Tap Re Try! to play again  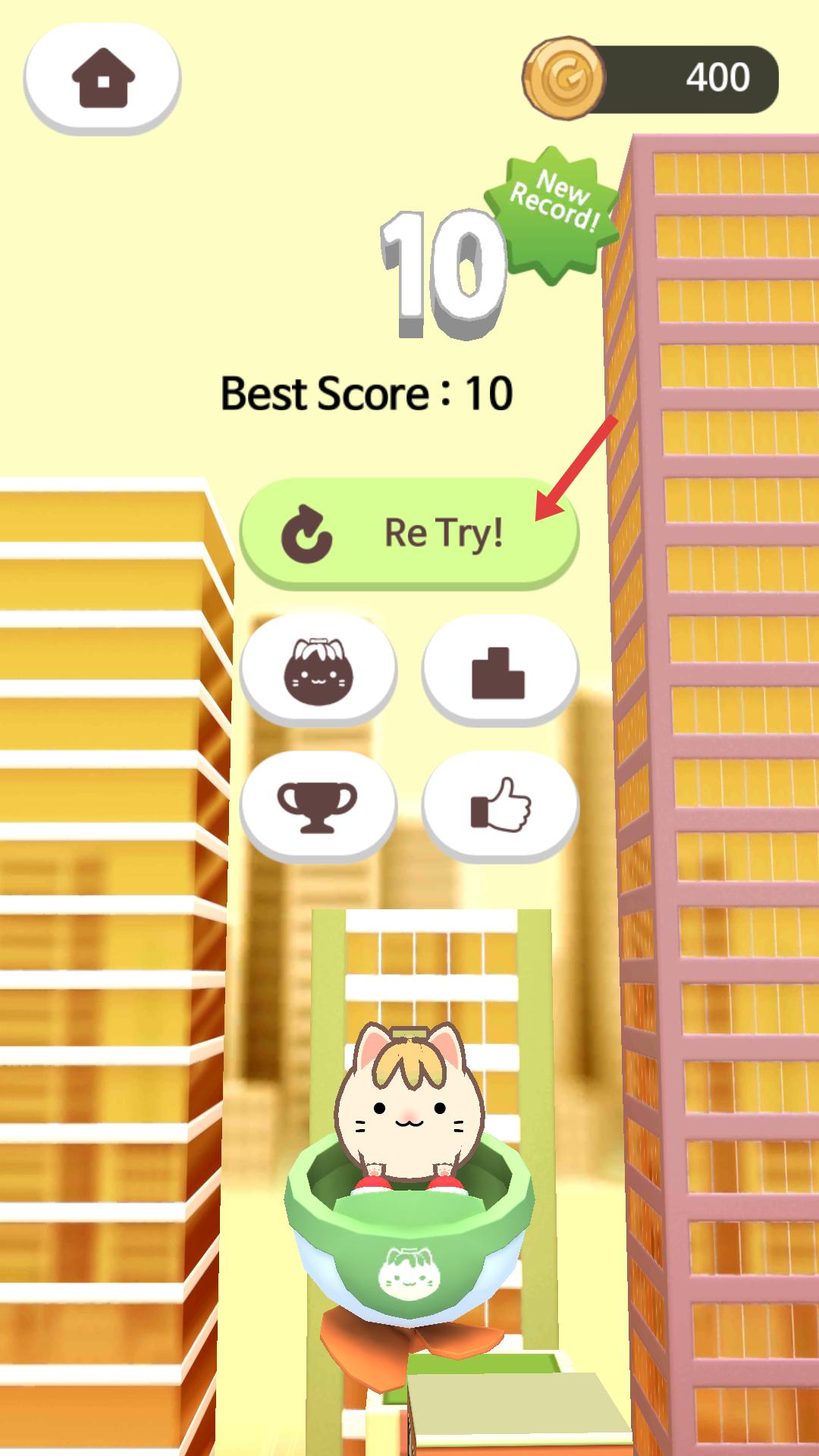(x=409, y=532)
